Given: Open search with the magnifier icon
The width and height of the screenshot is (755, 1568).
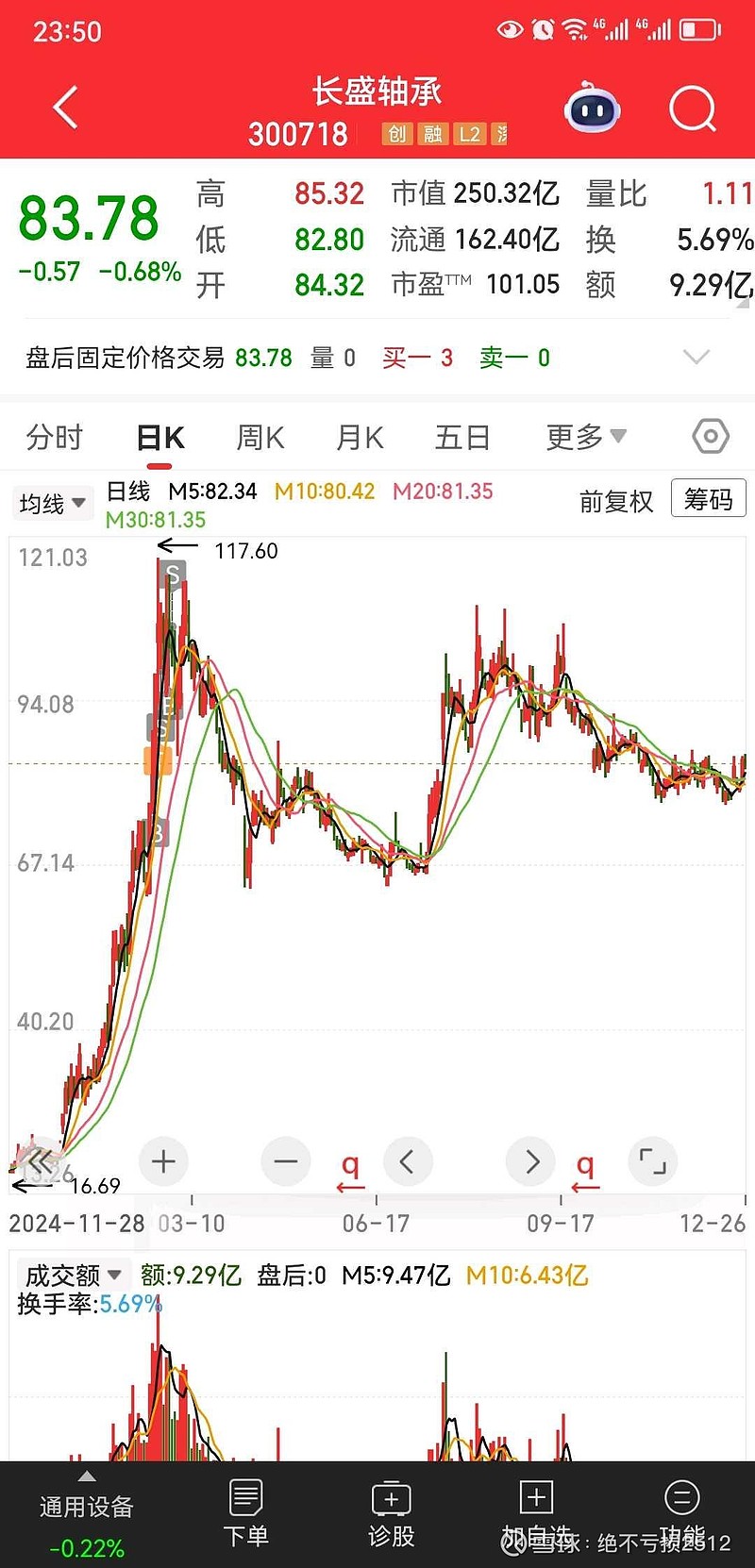Looking at the screenshot, I should tap(693, 108).
